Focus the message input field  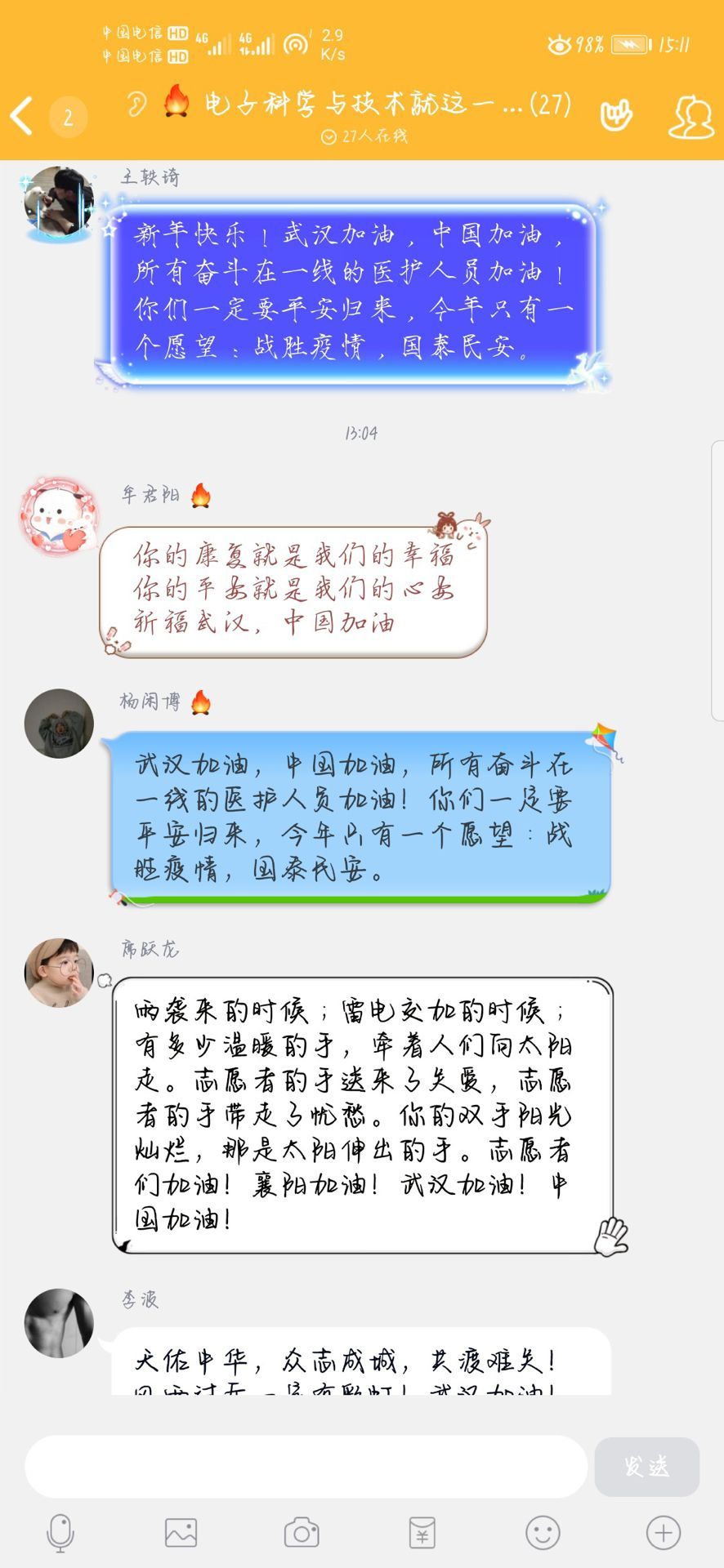pos(306,1467)
